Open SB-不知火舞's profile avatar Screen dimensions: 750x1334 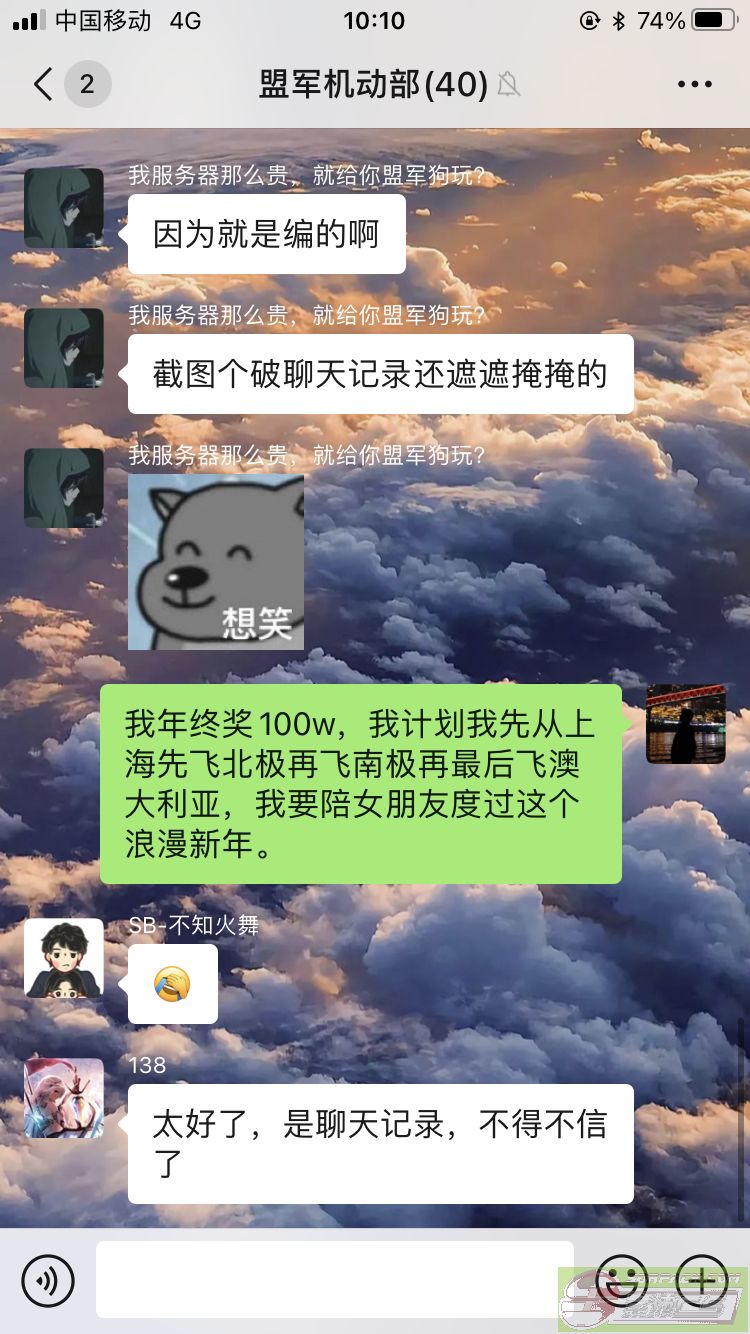click(64, 958)
